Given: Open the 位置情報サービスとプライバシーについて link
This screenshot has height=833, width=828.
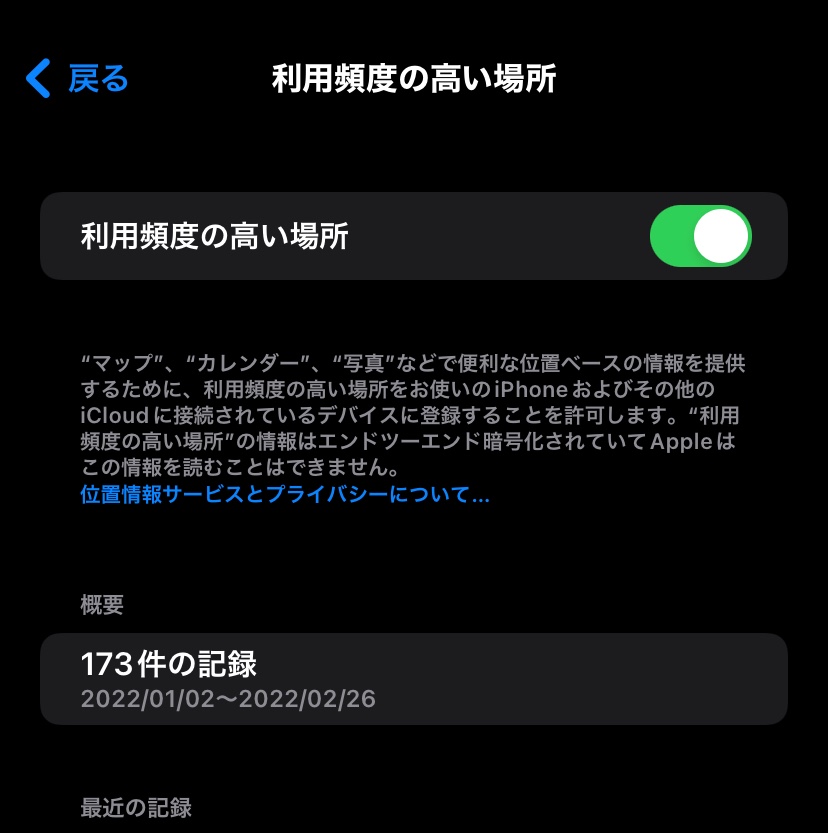Looking at the screenshot, I should 285,495.
